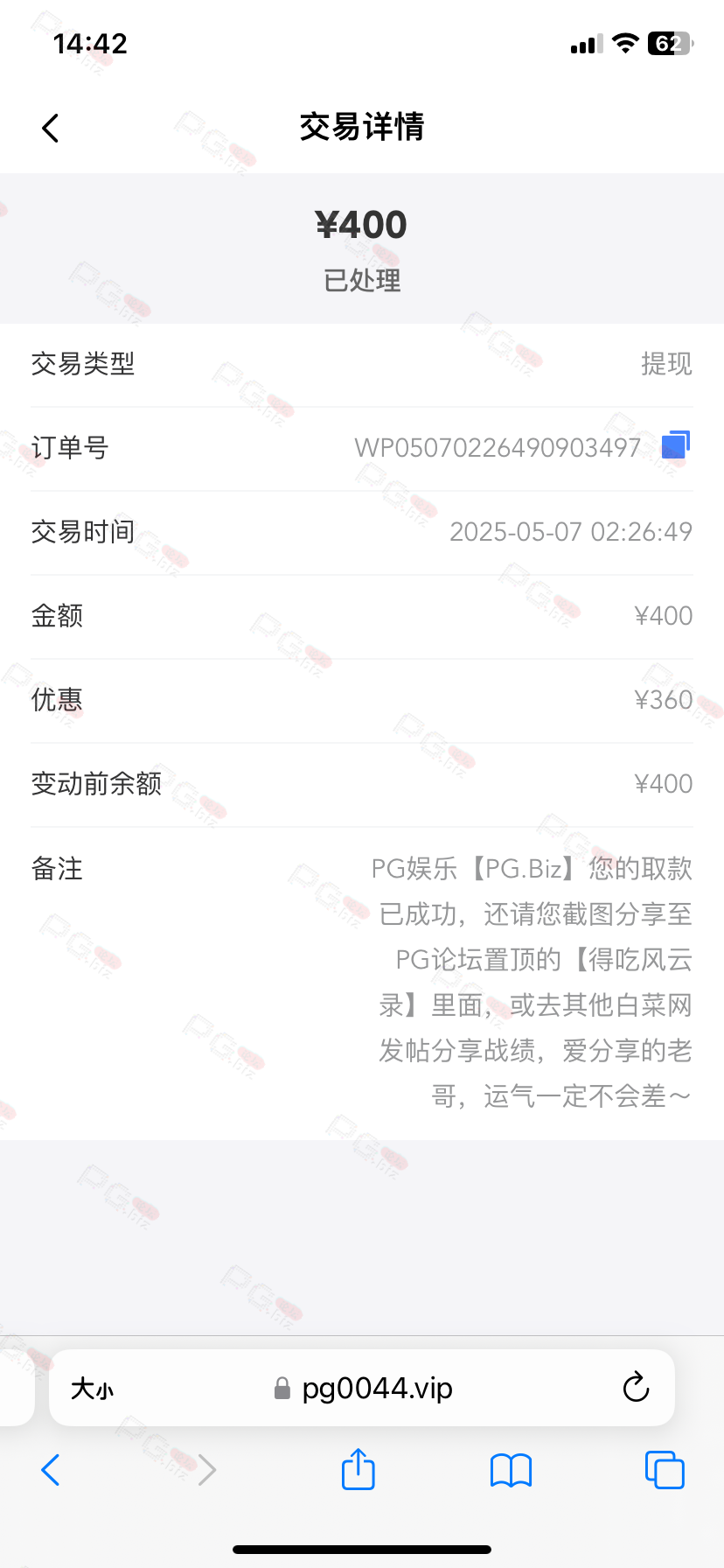Share this page via the share icon

pyautogui.click(x=358, y=1468)
